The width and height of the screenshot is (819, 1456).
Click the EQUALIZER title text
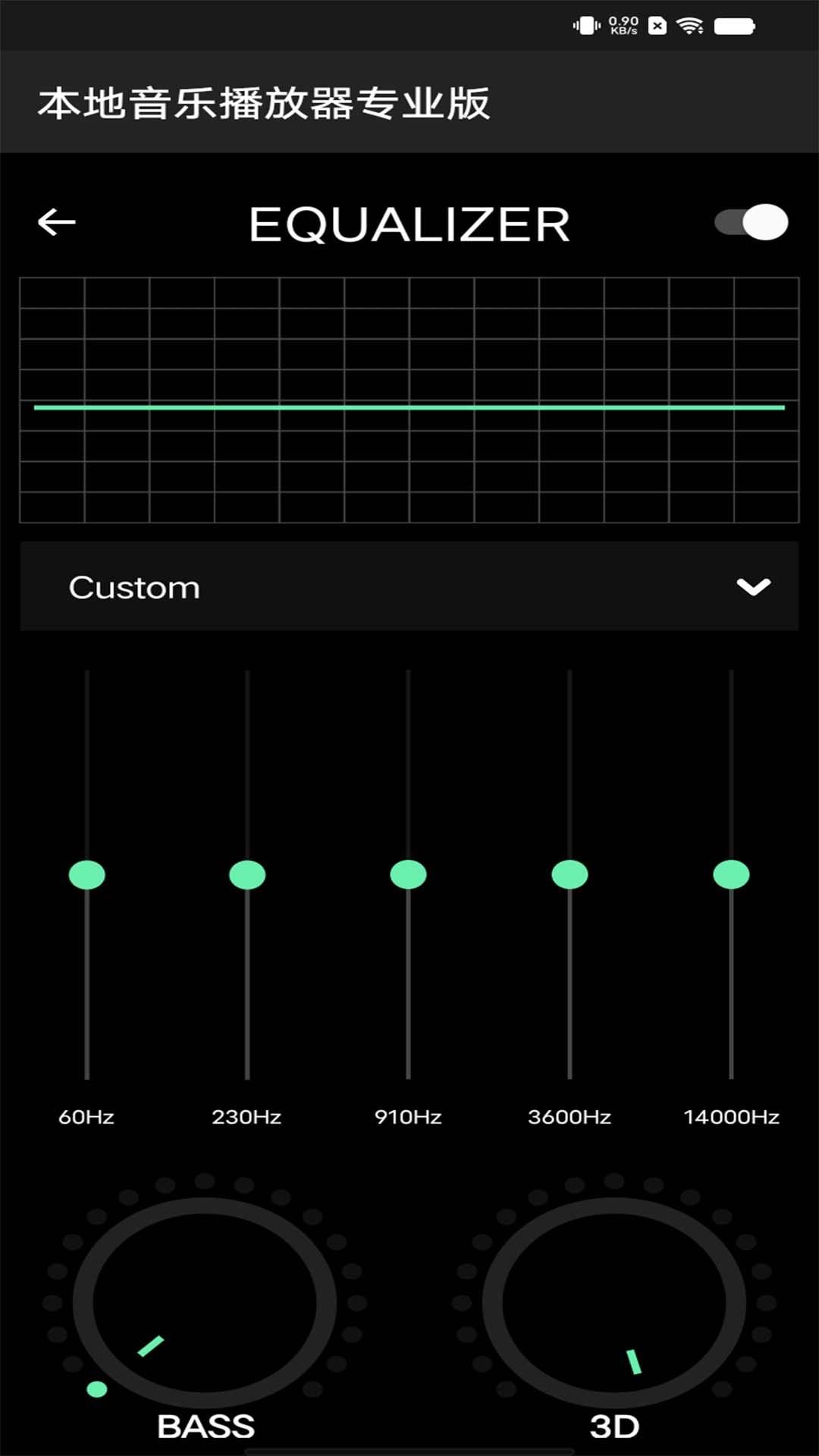(409, 222)
